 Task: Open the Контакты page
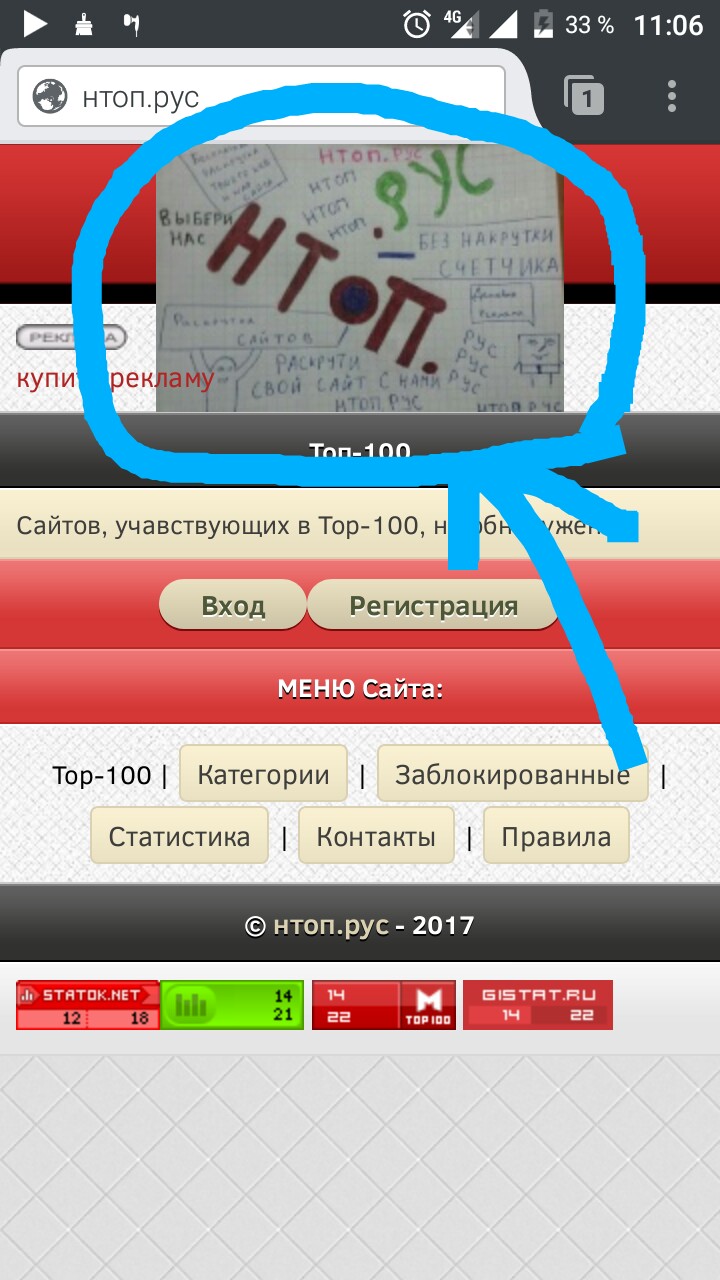click(x=376, y=836)
